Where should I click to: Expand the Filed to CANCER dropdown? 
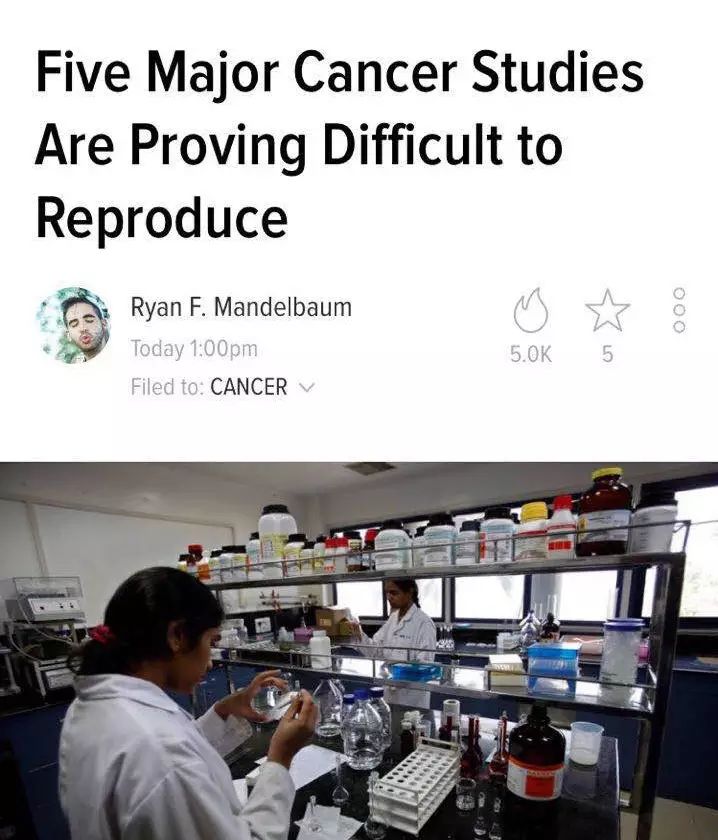[307, 387]
